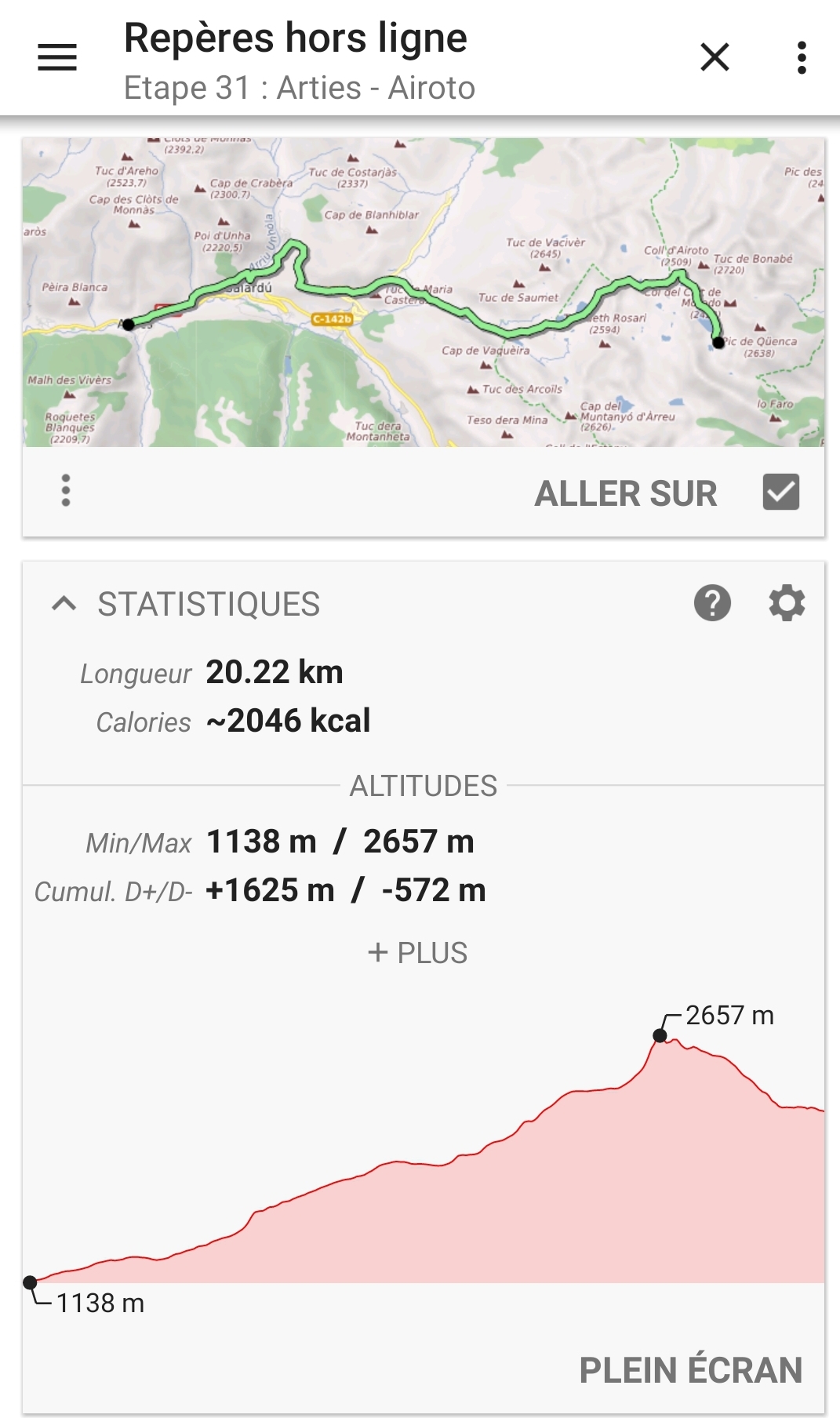Image resolution: width=840 pixels, height=1418 pixels.
Task: Open statistics help icon
Action: [x=712, y=604]
